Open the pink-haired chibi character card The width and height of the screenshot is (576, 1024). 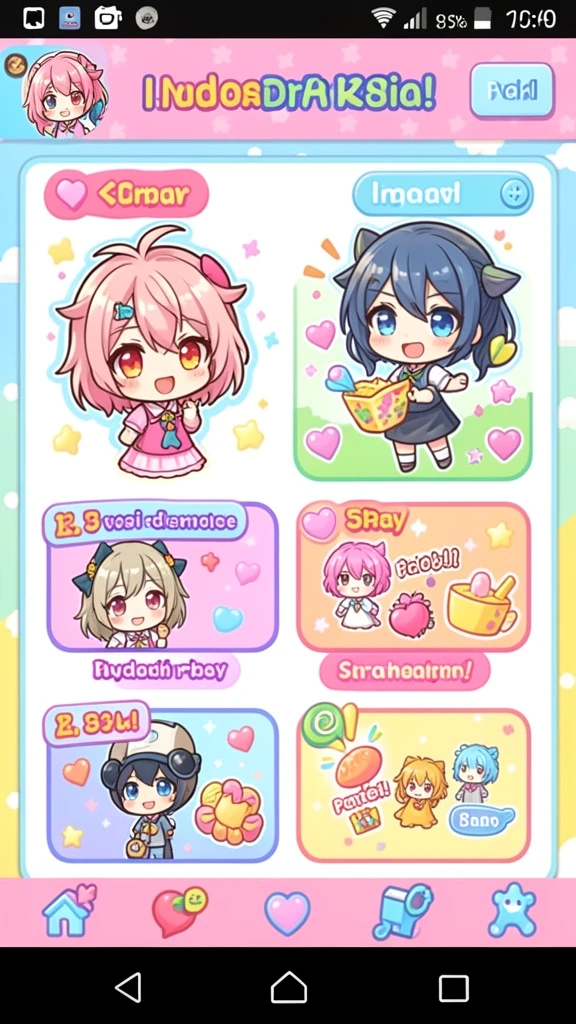point(159,351)
